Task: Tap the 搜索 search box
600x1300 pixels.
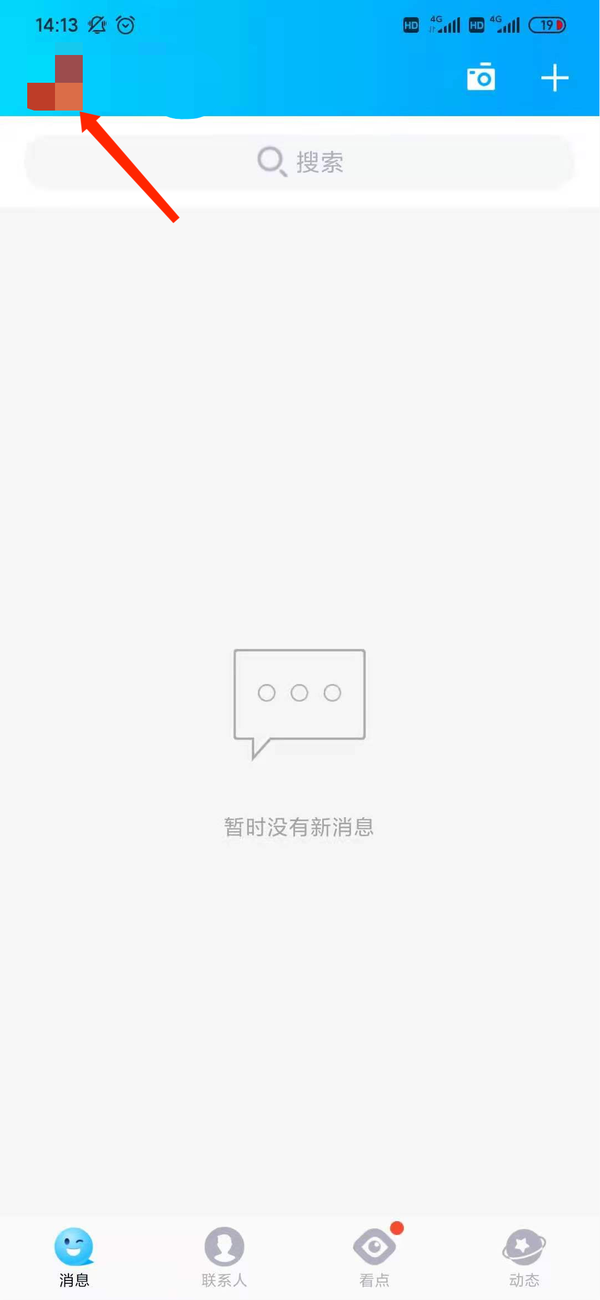Action: tap(300, 162)
